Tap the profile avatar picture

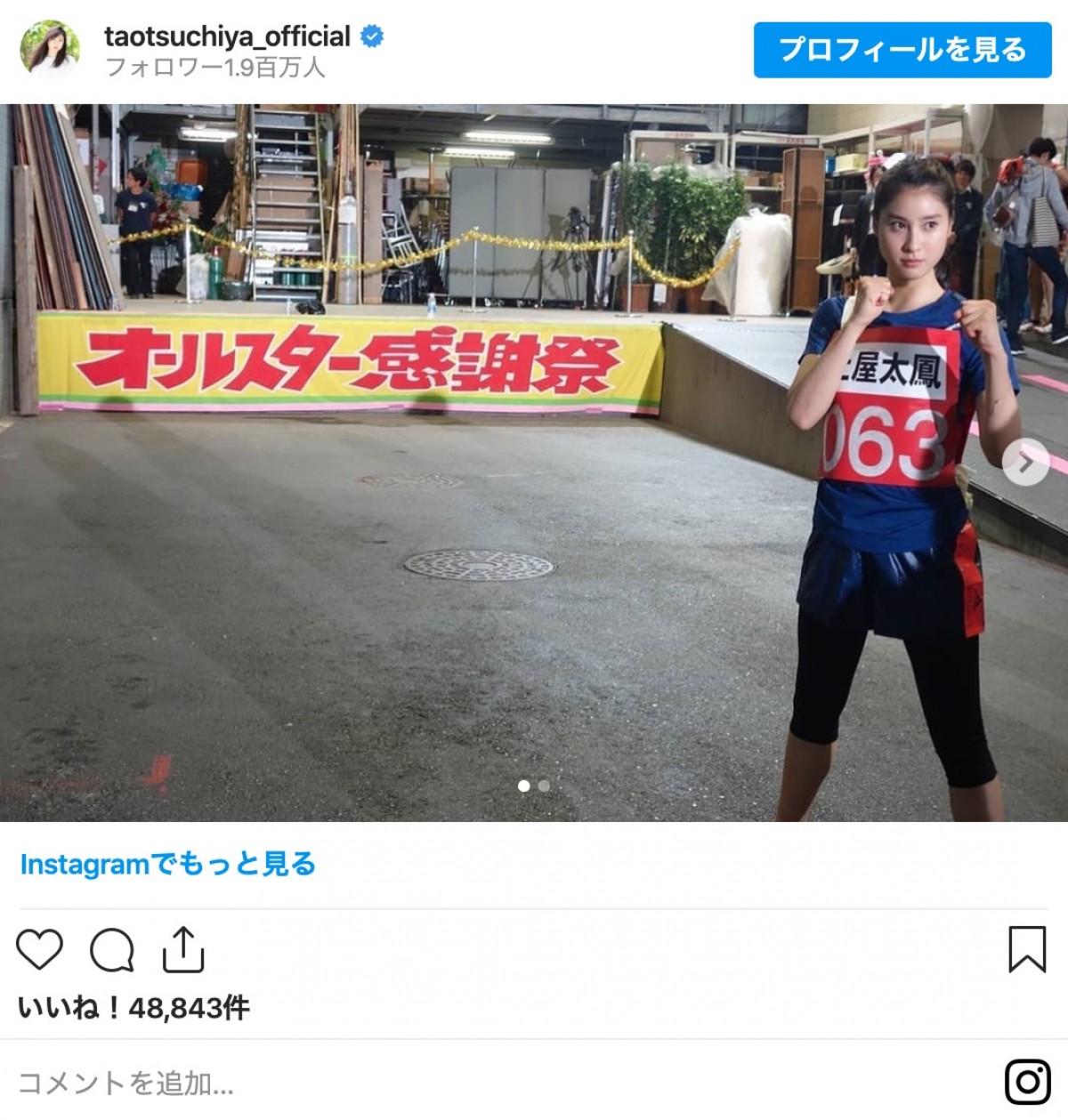pos(50,50)
